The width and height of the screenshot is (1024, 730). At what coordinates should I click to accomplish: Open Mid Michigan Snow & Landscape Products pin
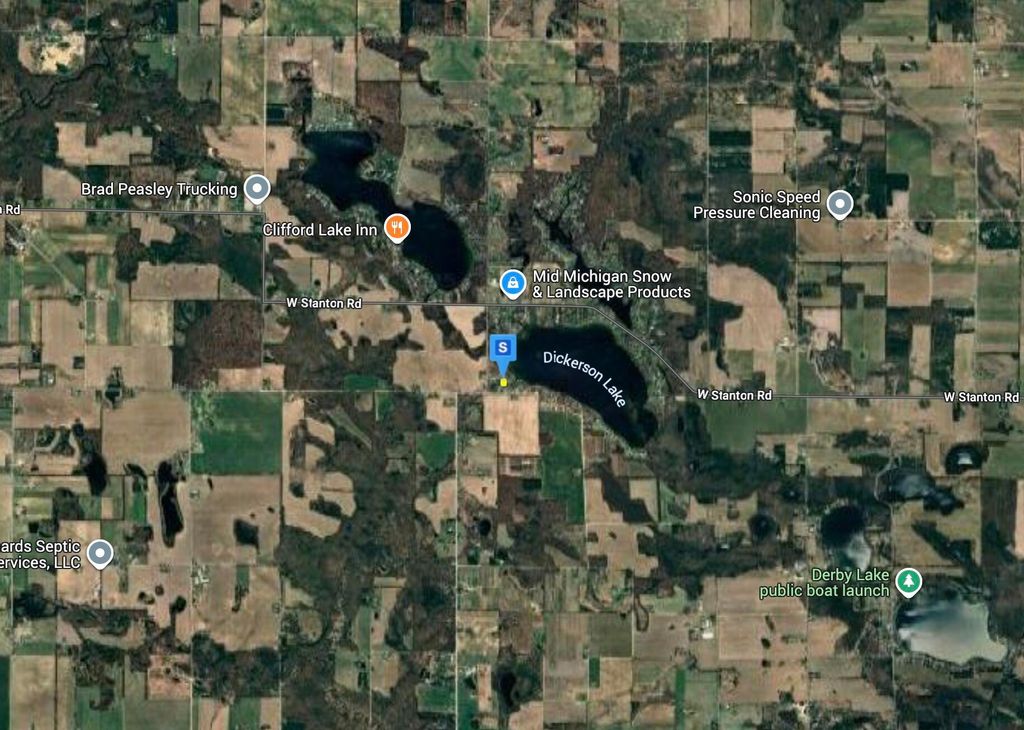[513, 283]
